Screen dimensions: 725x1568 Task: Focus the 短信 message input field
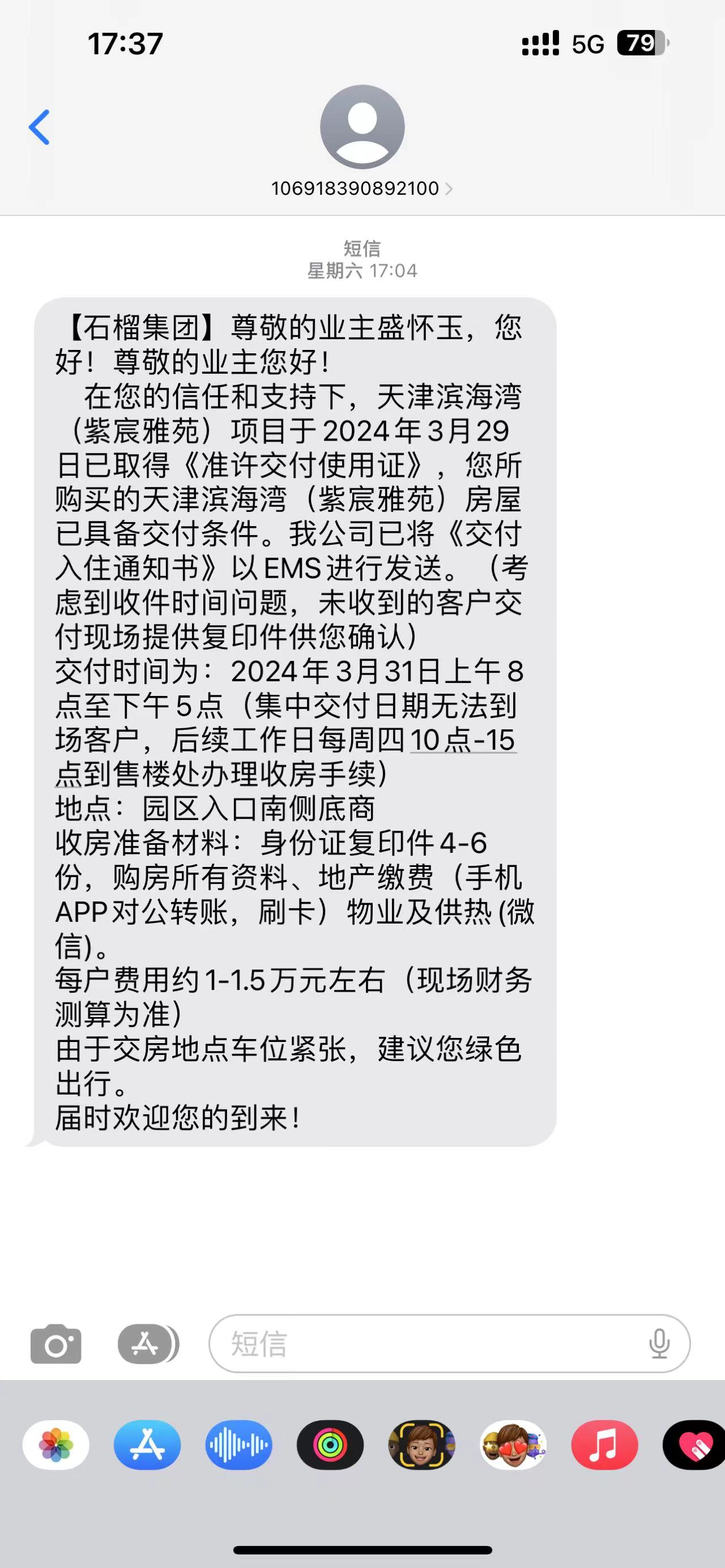426,1343
